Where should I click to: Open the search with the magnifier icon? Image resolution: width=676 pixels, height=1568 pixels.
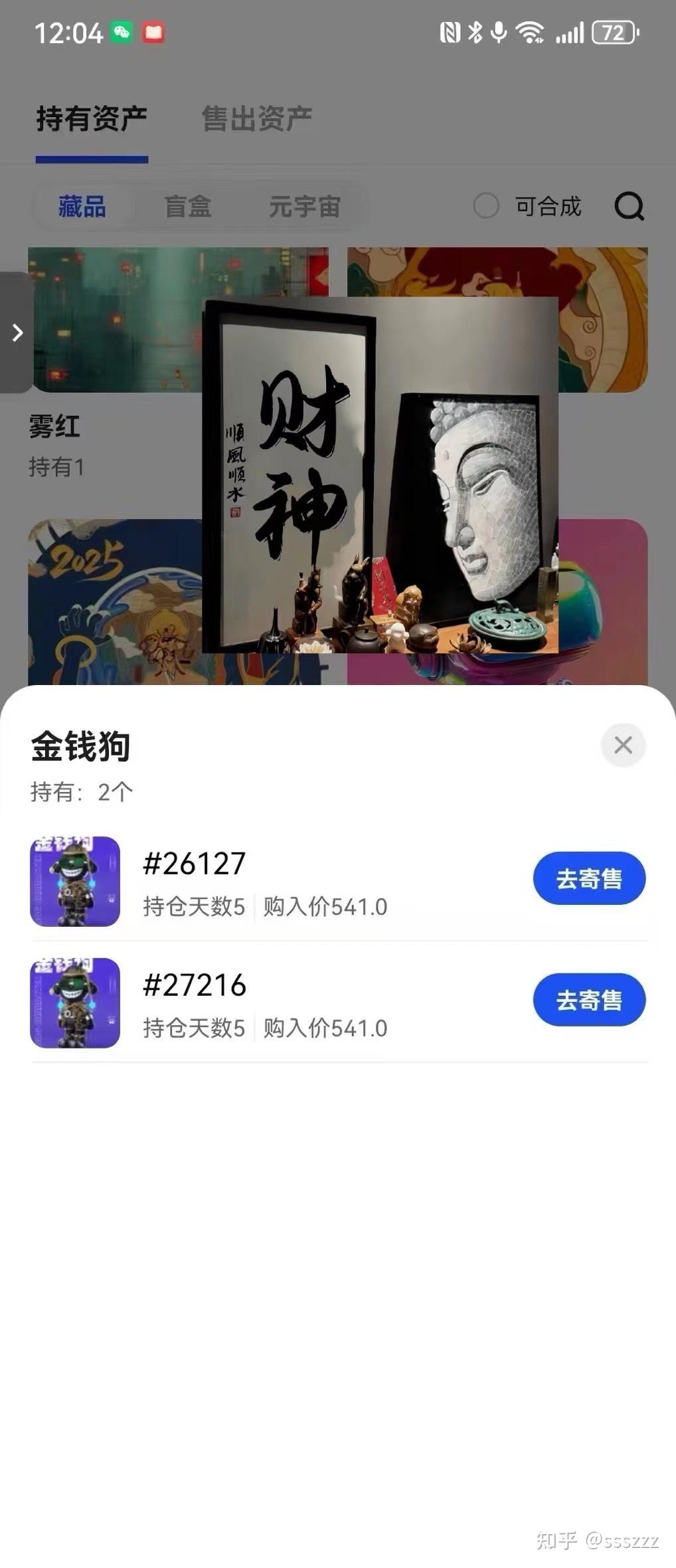click(630, 207)
